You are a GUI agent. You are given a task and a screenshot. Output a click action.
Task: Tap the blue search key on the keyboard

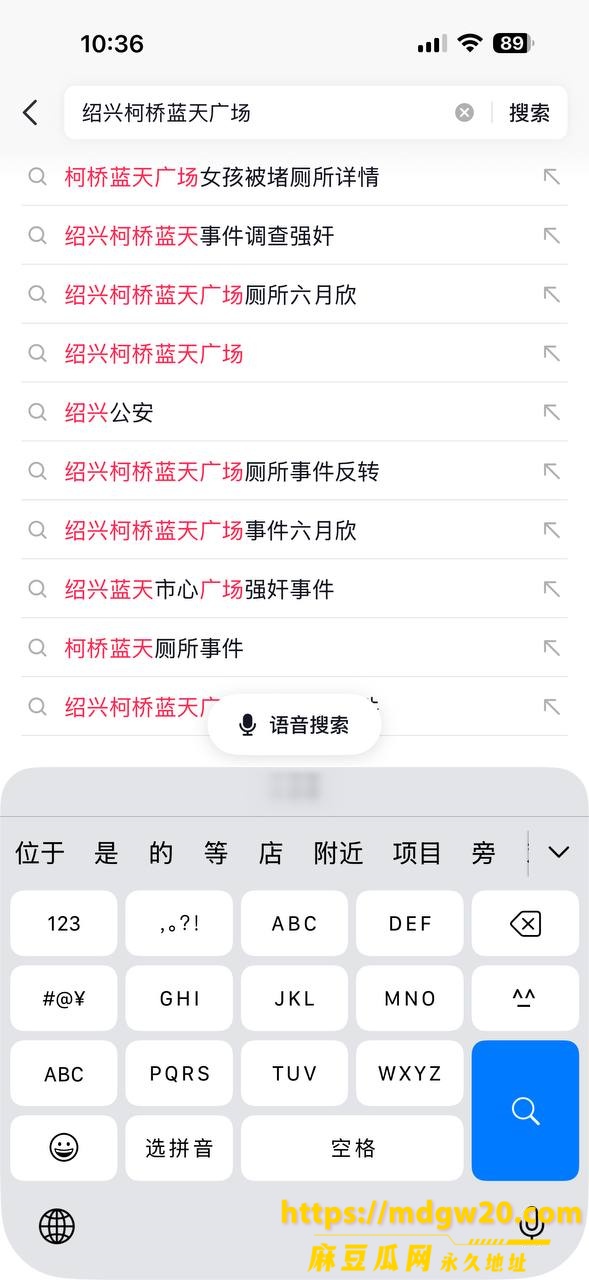tap(525, 1110)
